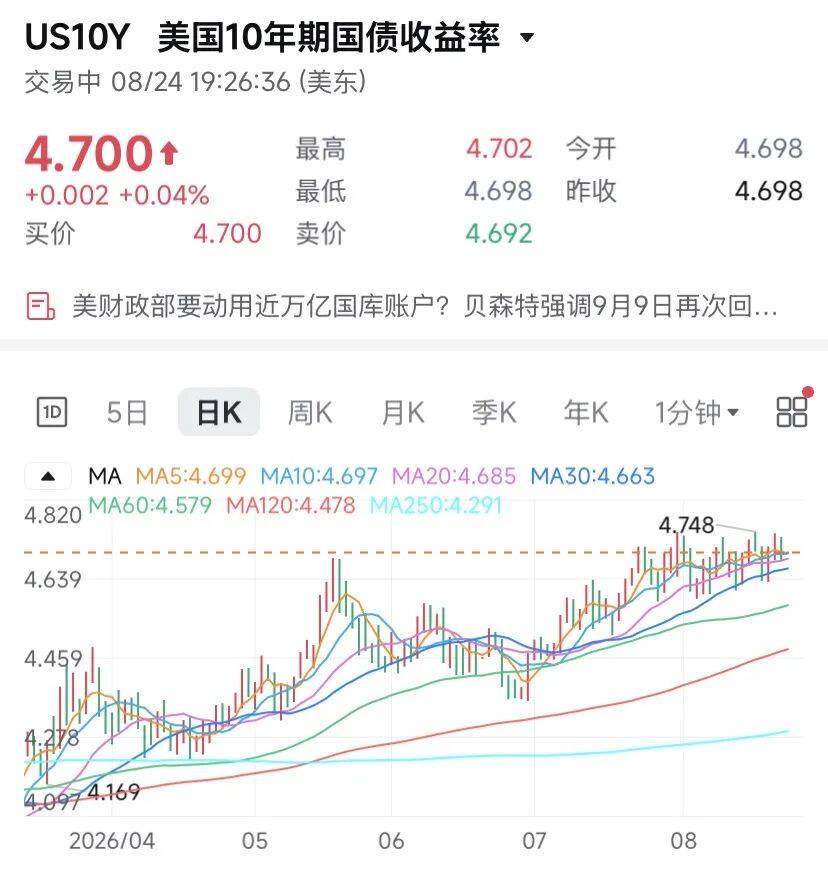Expand the 1分钟 interval dropdown
Viewport: 828px width, 884px height.
click(x=697, y=413)
